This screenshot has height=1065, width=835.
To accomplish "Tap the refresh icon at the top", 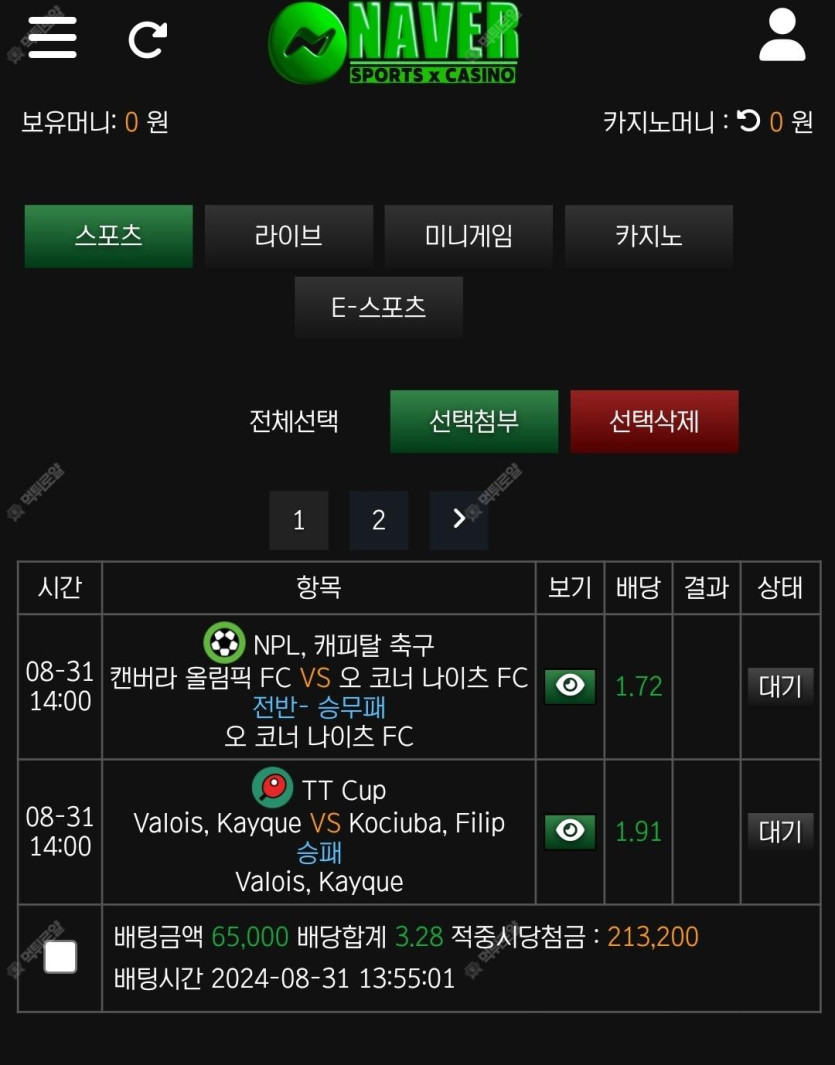I will click(x=148, y=40).
